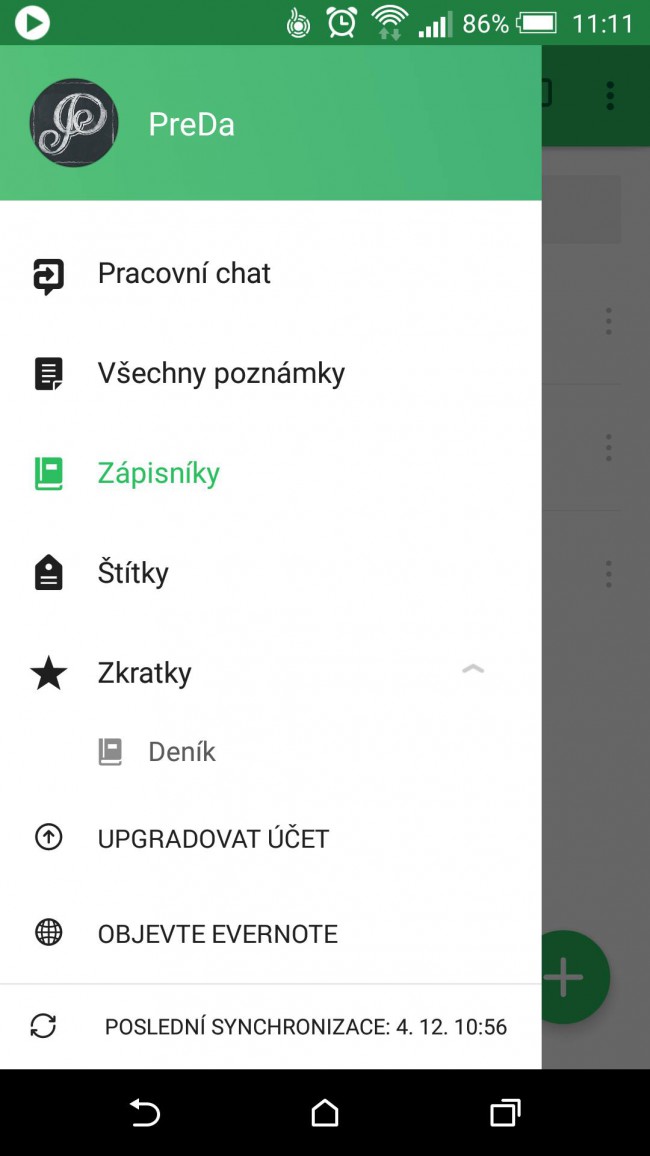Image resolution: width=650 pixels, height=1156 pixels.
Task: Go back with the system back button
Action: (x=144, y=1113)
